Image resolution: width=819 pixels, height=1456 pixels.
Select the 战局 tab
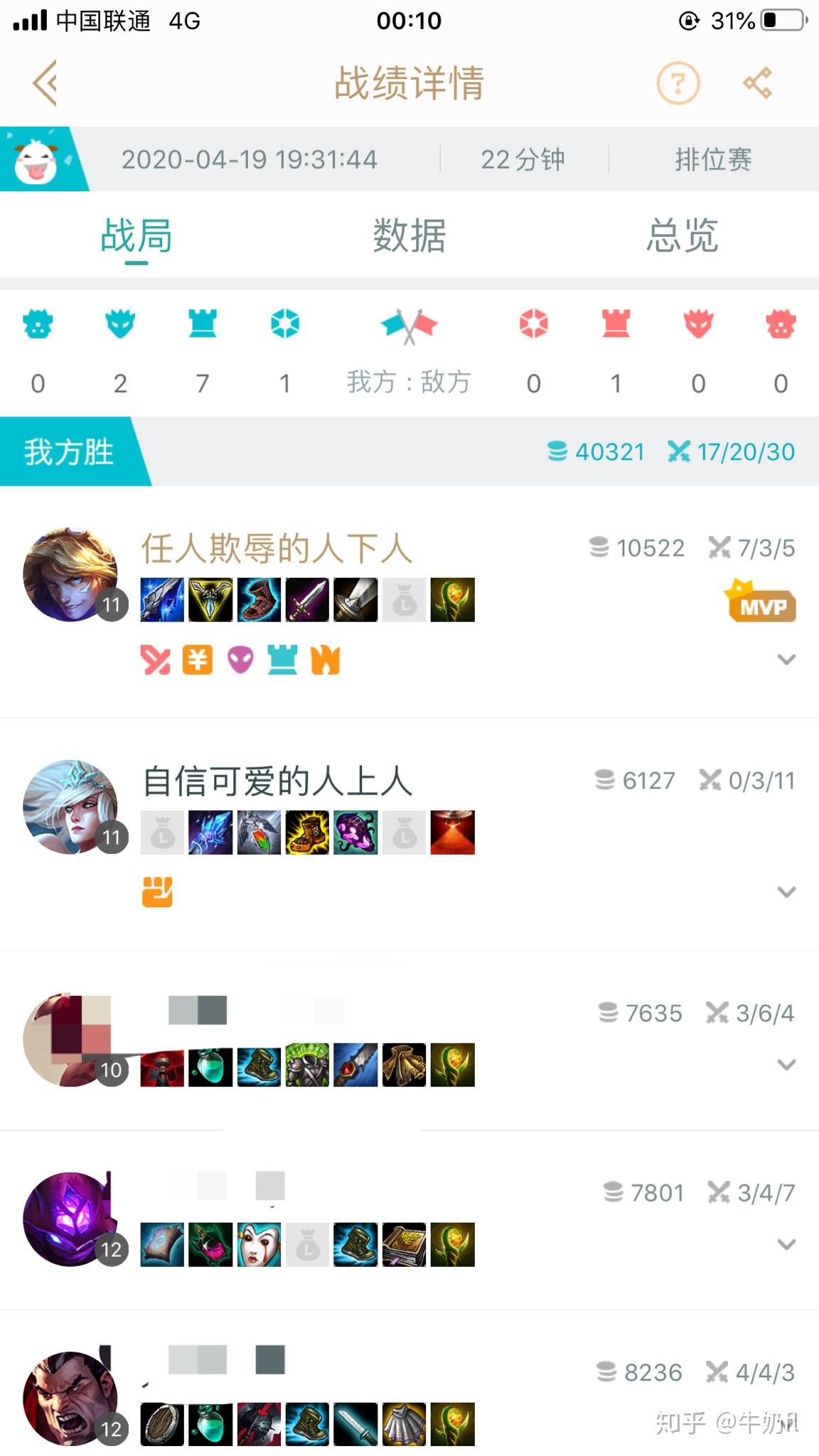[x=136, y=236]
